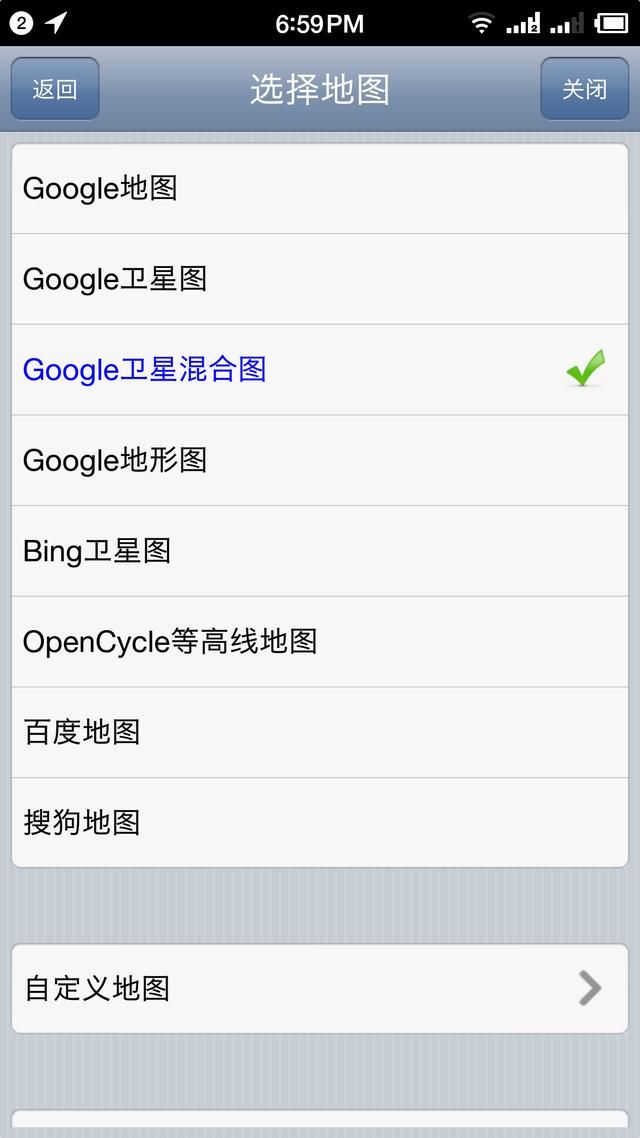The image size is (640, 1138).
Task: Open the 自定义地图 settings row
Action: tap(320, 988)
